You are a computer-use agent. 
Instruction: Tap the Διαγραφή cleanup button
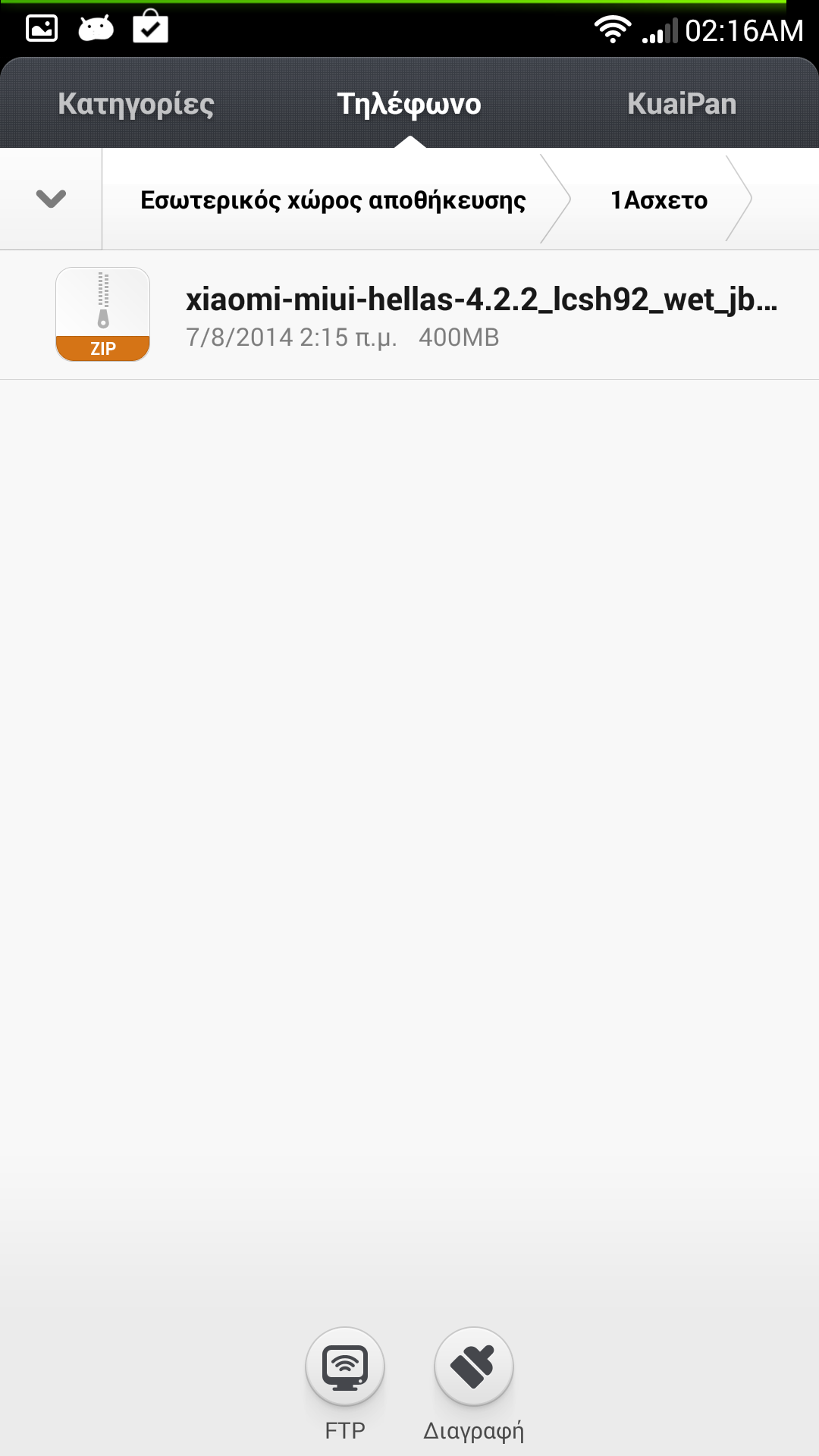click(474, 1367)
